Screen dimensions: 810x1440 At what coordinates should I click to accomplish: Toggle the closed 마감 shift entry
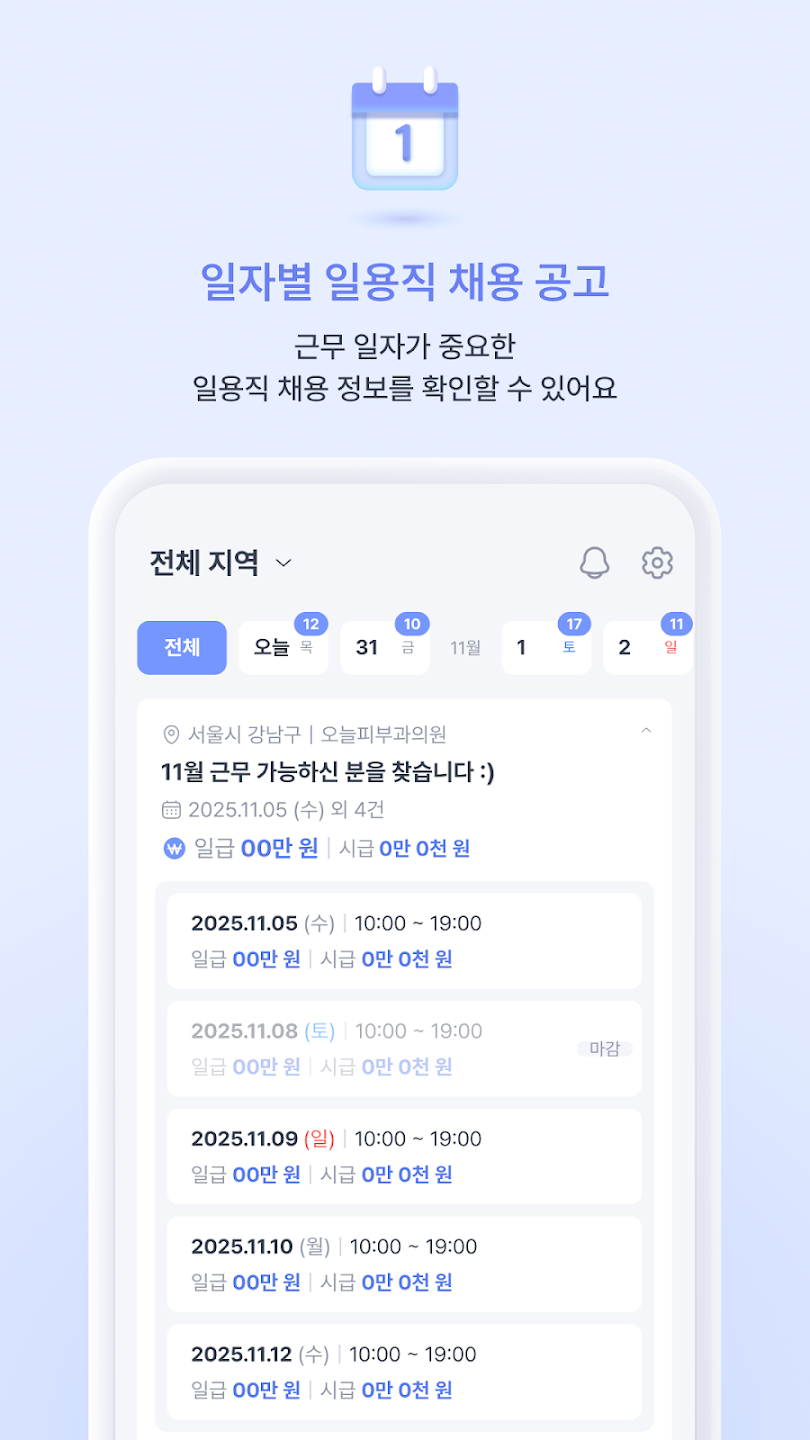[x=404, y=1048]
